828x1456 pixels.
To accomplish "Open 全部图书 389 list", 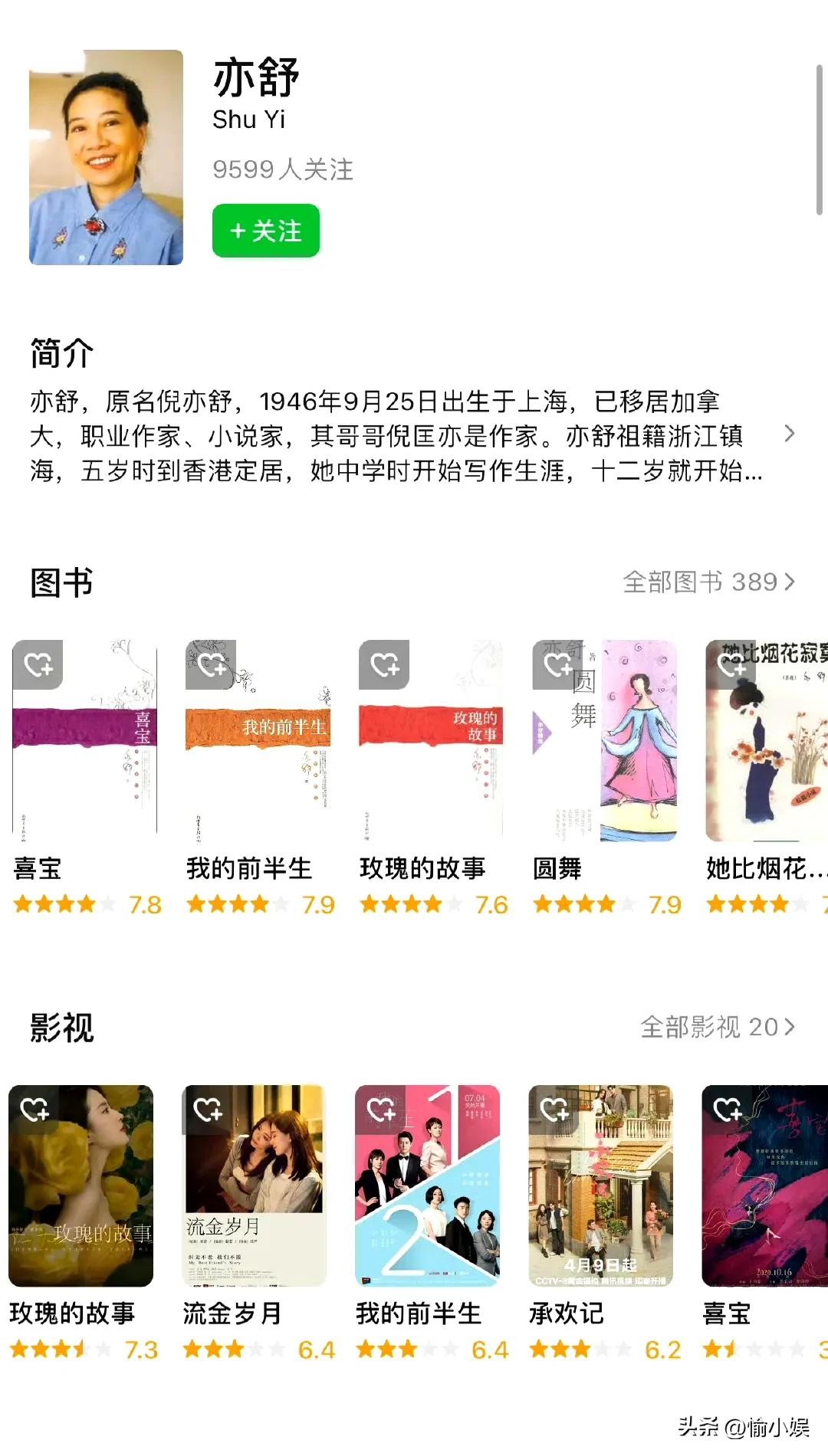I will coord(708,582).
